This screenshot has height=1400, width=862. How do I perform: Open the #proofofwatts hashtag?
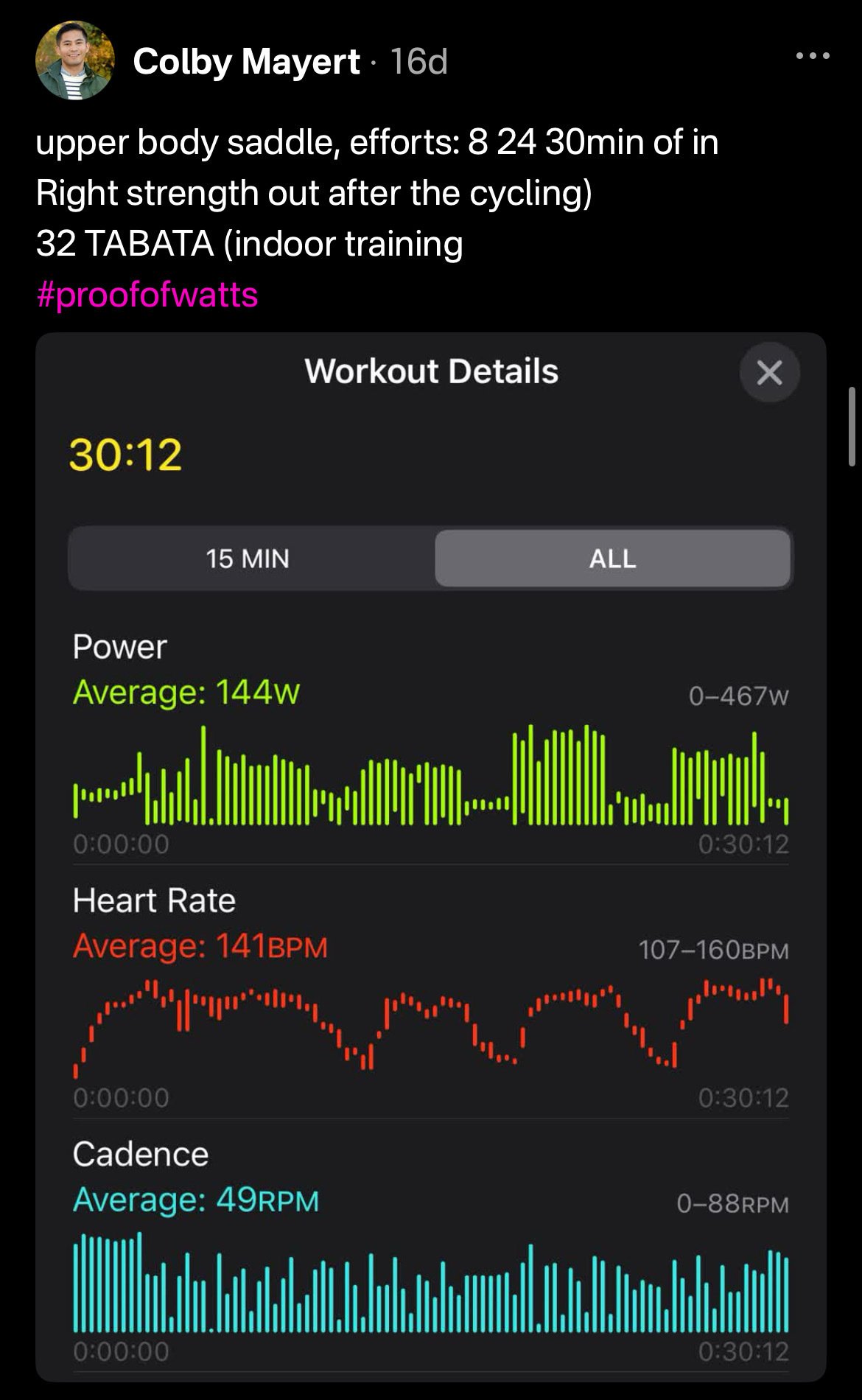(x=147, y=295)
